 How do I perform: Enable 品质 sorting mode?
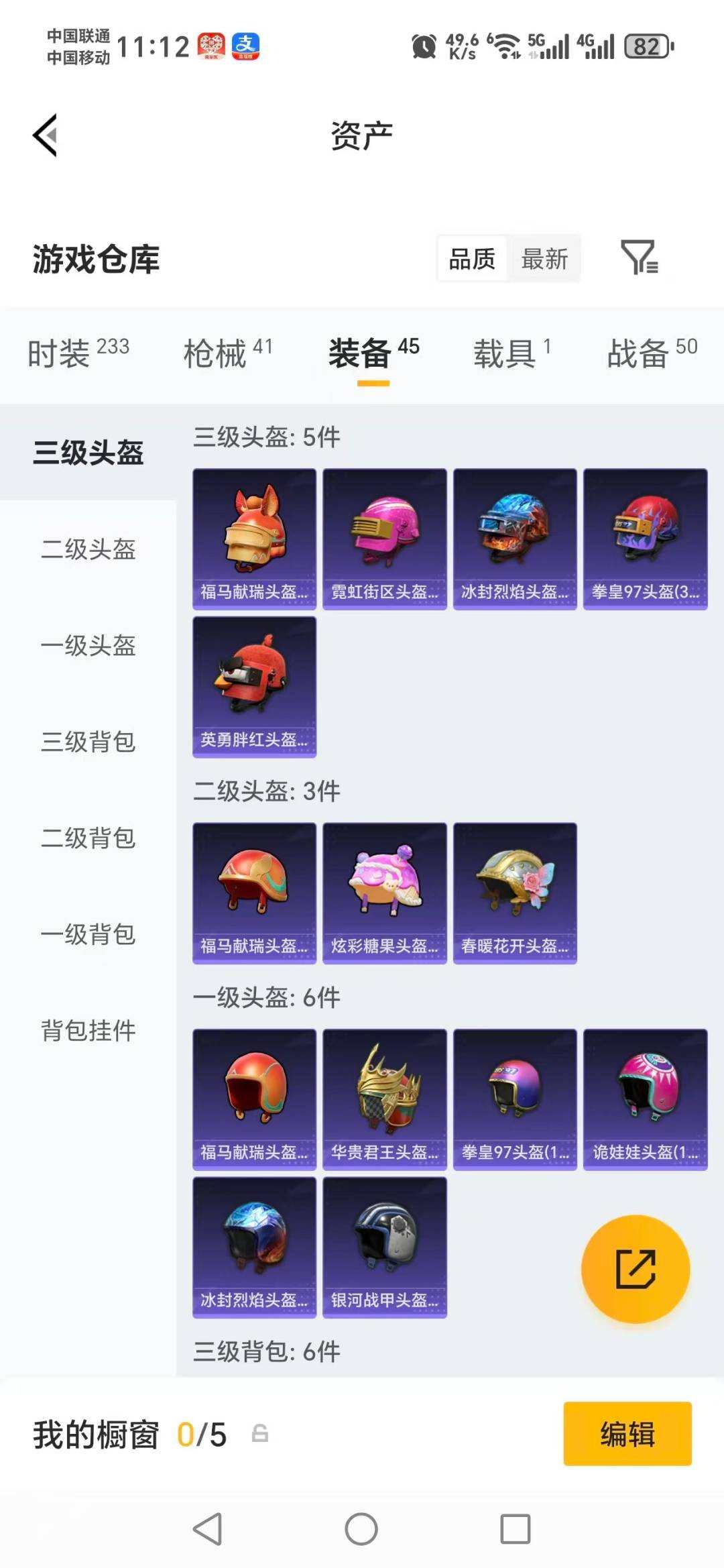(471, 258)
